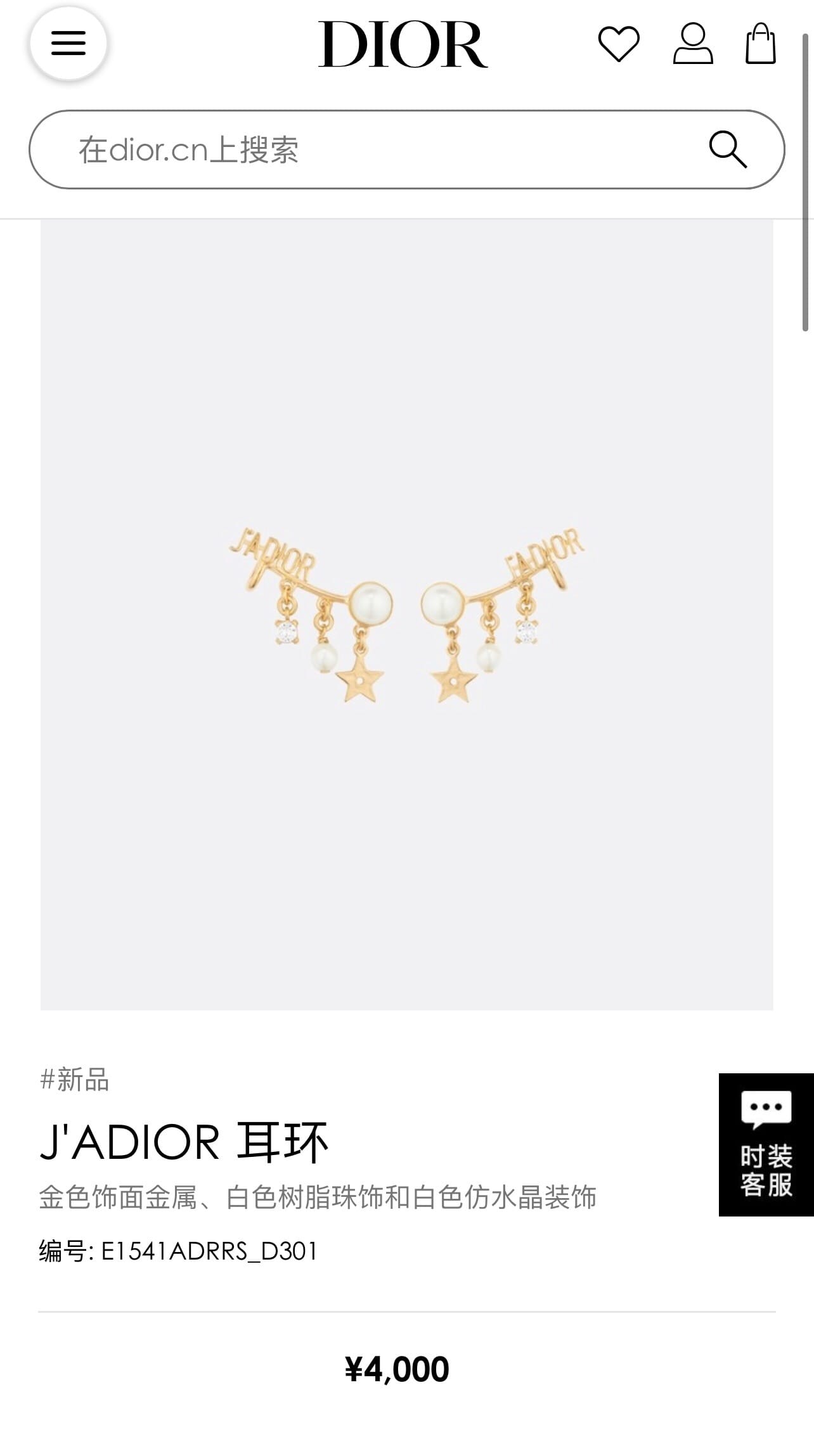Screen dimensions: 814x1456
Task: Go to the Dior home logo
Action: coord(403,44)
